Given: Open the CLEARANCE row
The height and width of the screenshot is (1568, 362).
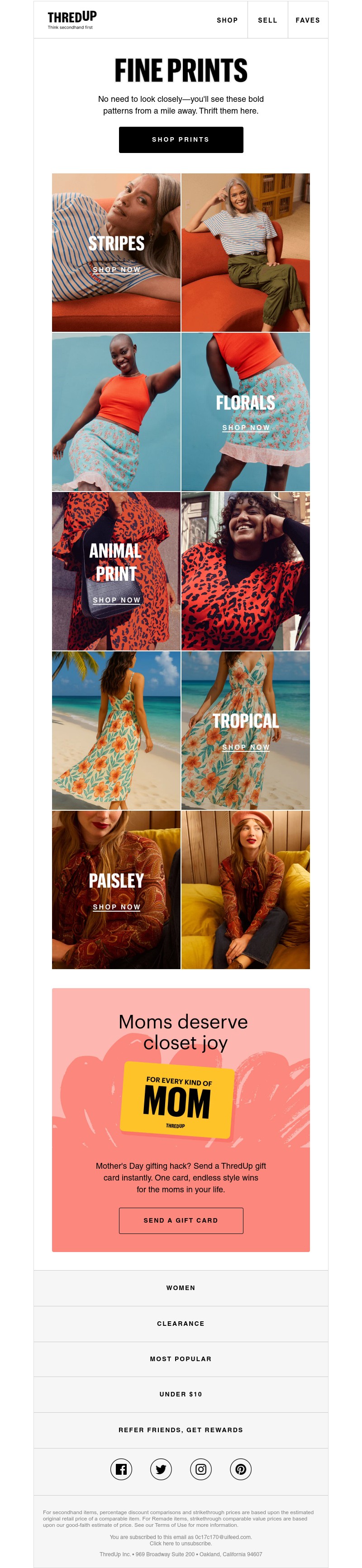Looking at the screenshot, I should 181,1324.
